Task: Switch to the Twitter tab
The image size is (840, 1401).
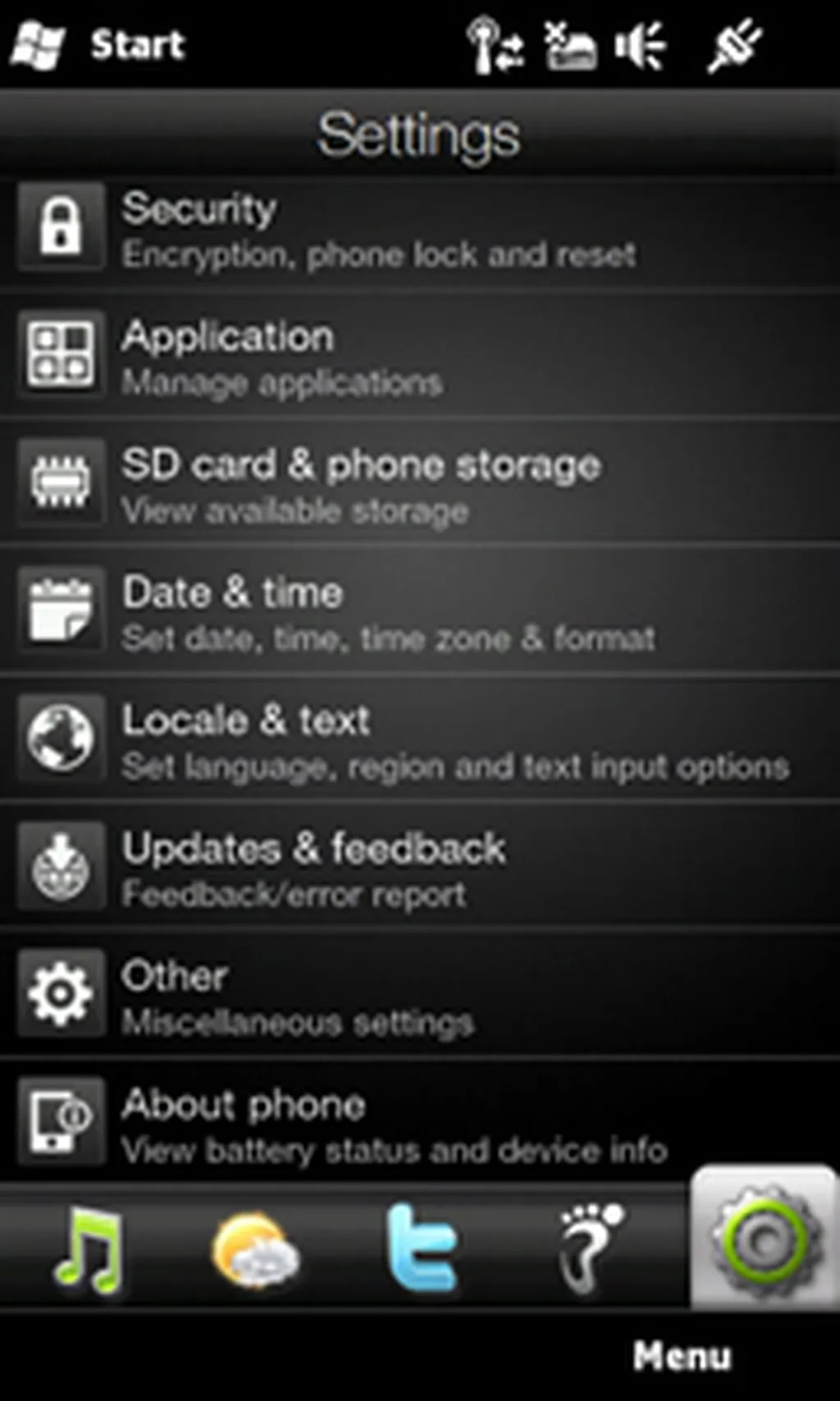Action: coord(422,1249)
